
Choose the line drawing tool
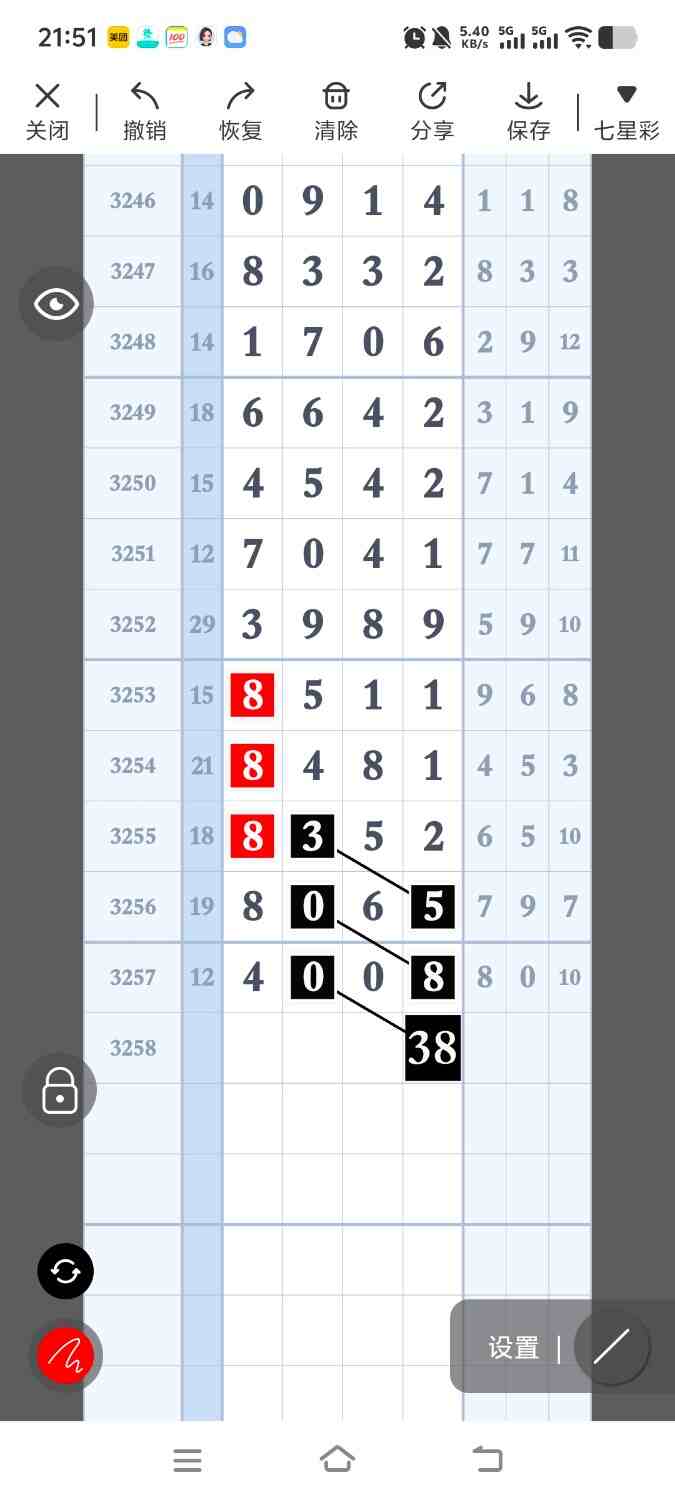pyautogui.click(x=612, y=1347)
